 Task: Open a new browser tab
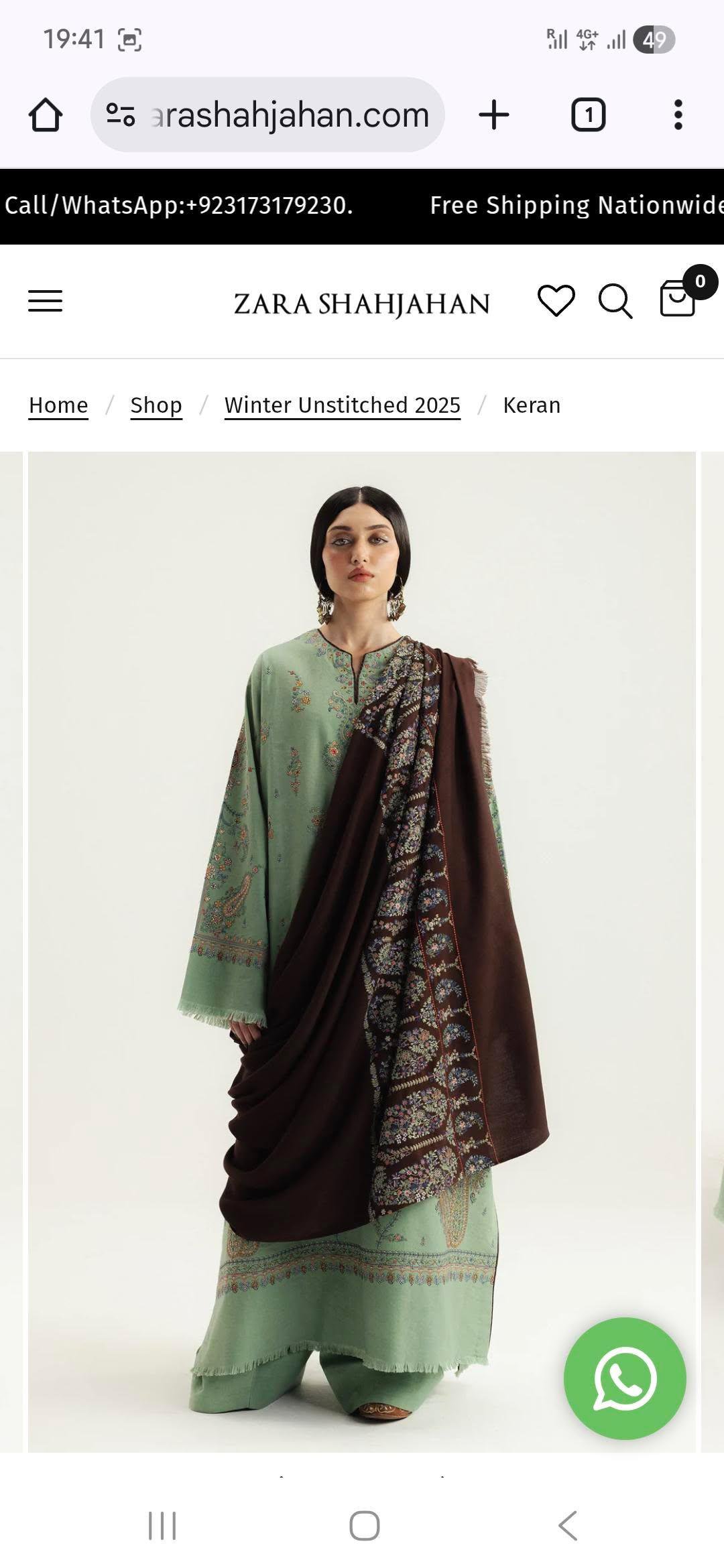tap(494, 115)
